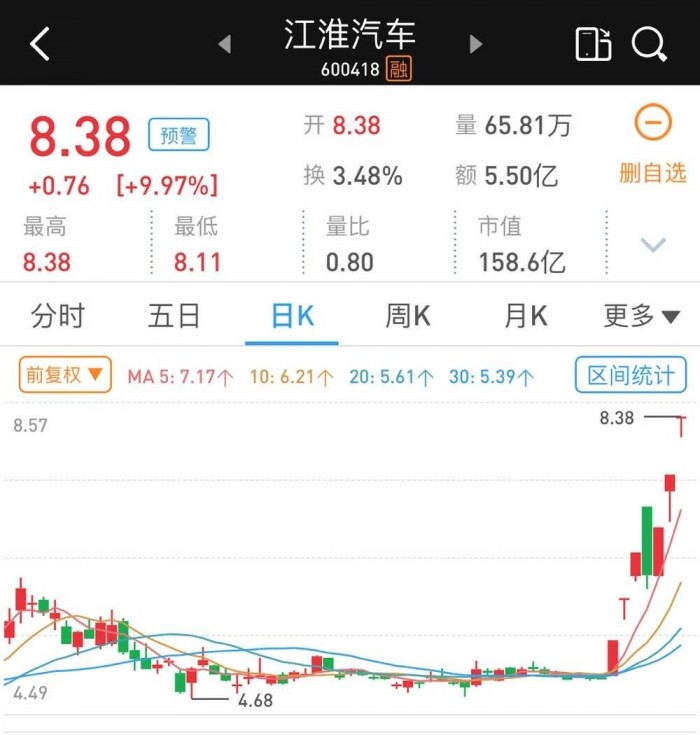
Task: Switch to the next stock
Action: point(476,44)
